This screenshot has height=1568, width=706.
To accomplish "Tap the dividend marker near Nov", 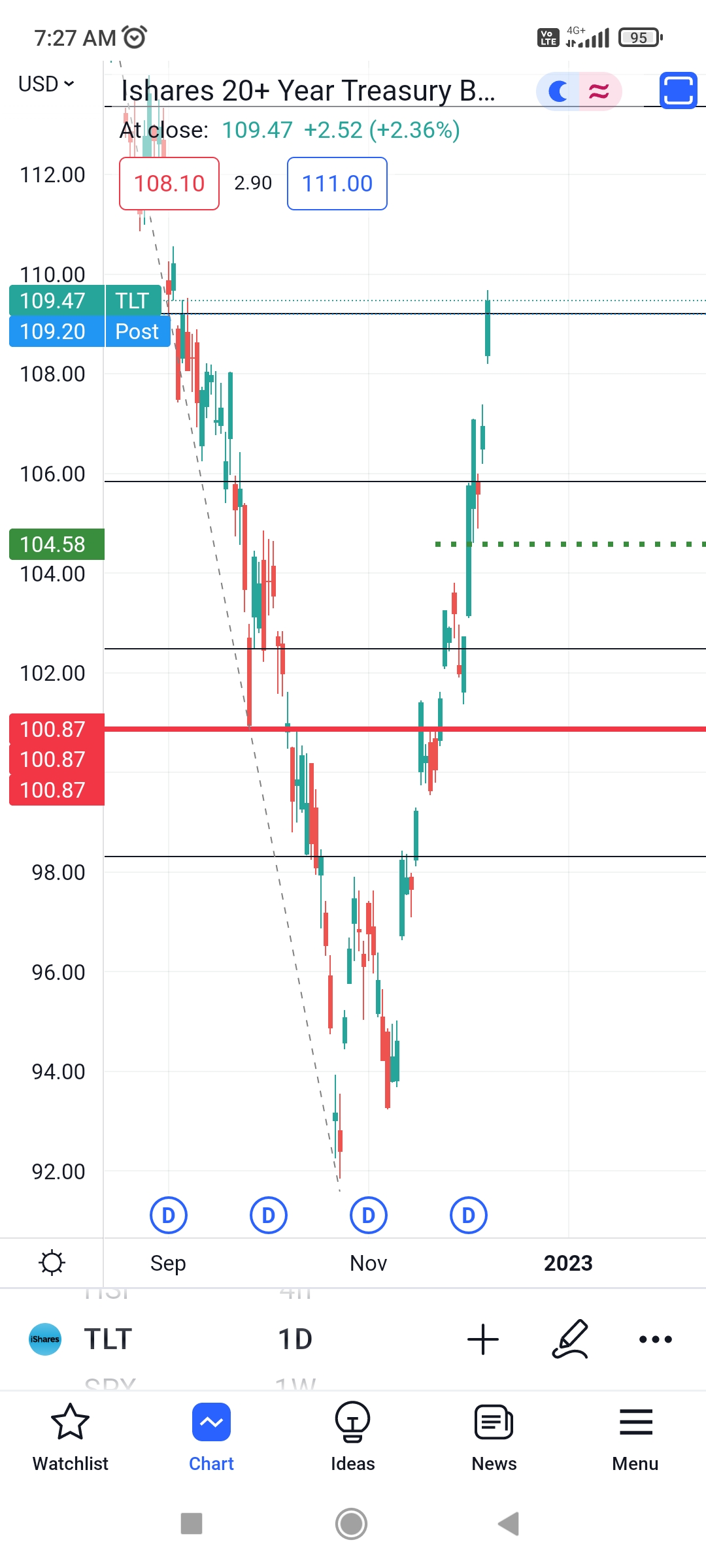I will [x=369, y=1215].
